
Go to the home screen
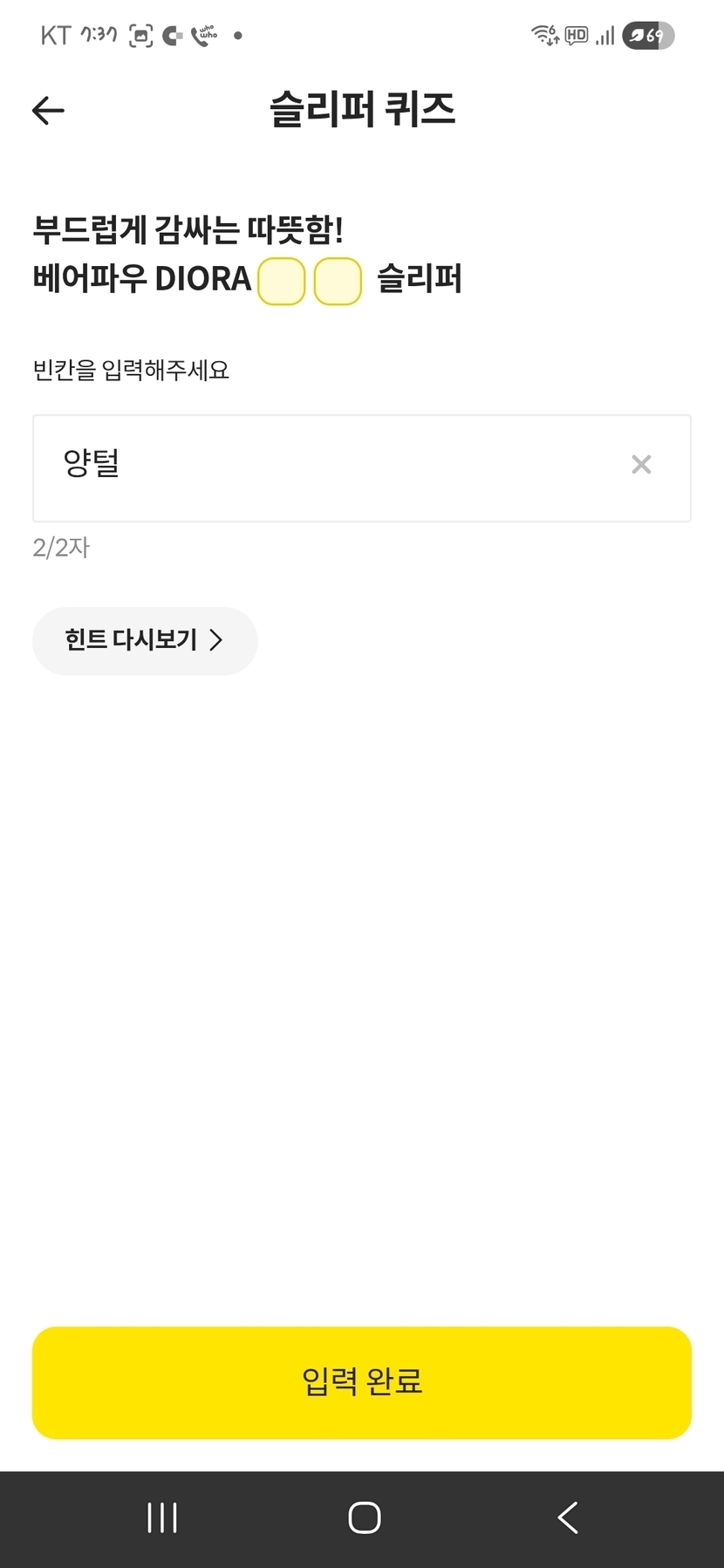pyautogui.click(x=364, y=1517)
